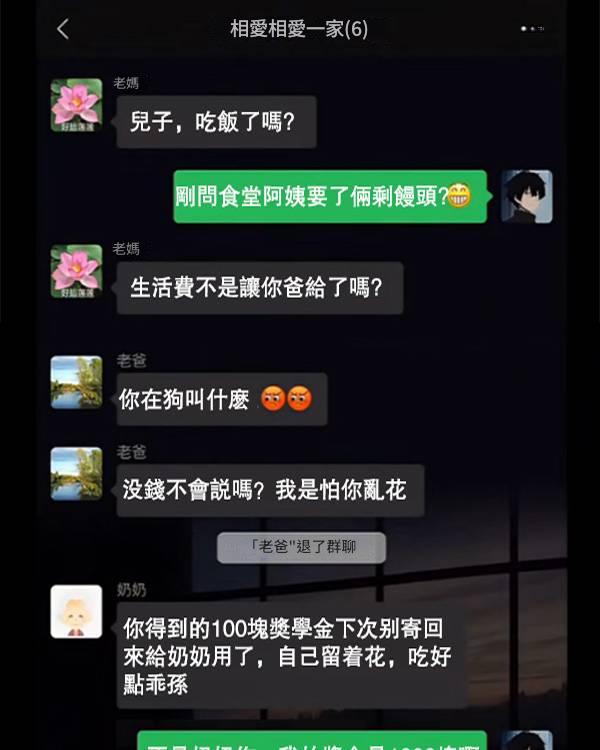Screen dimensions: 600x750
Task: Go back from the group chat
Action: coord(63,29)
